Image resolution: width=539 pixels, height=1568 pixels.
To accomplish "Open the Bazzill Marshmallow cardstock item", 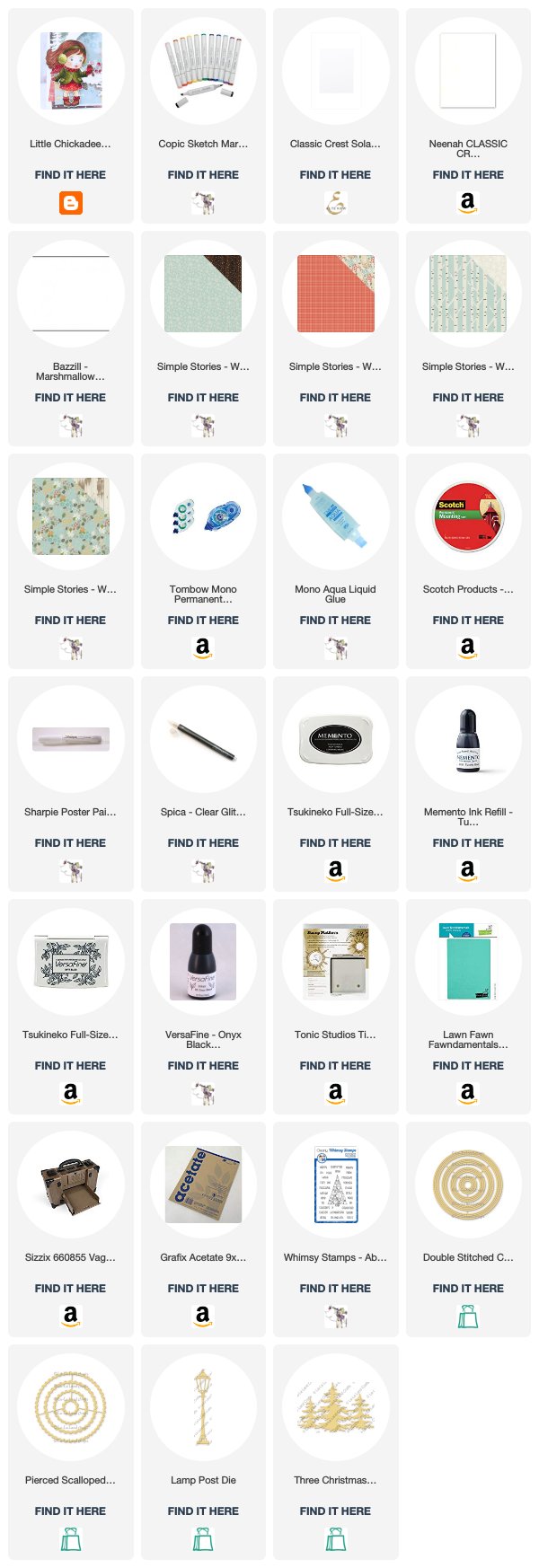I will click(x=70, y=295).
